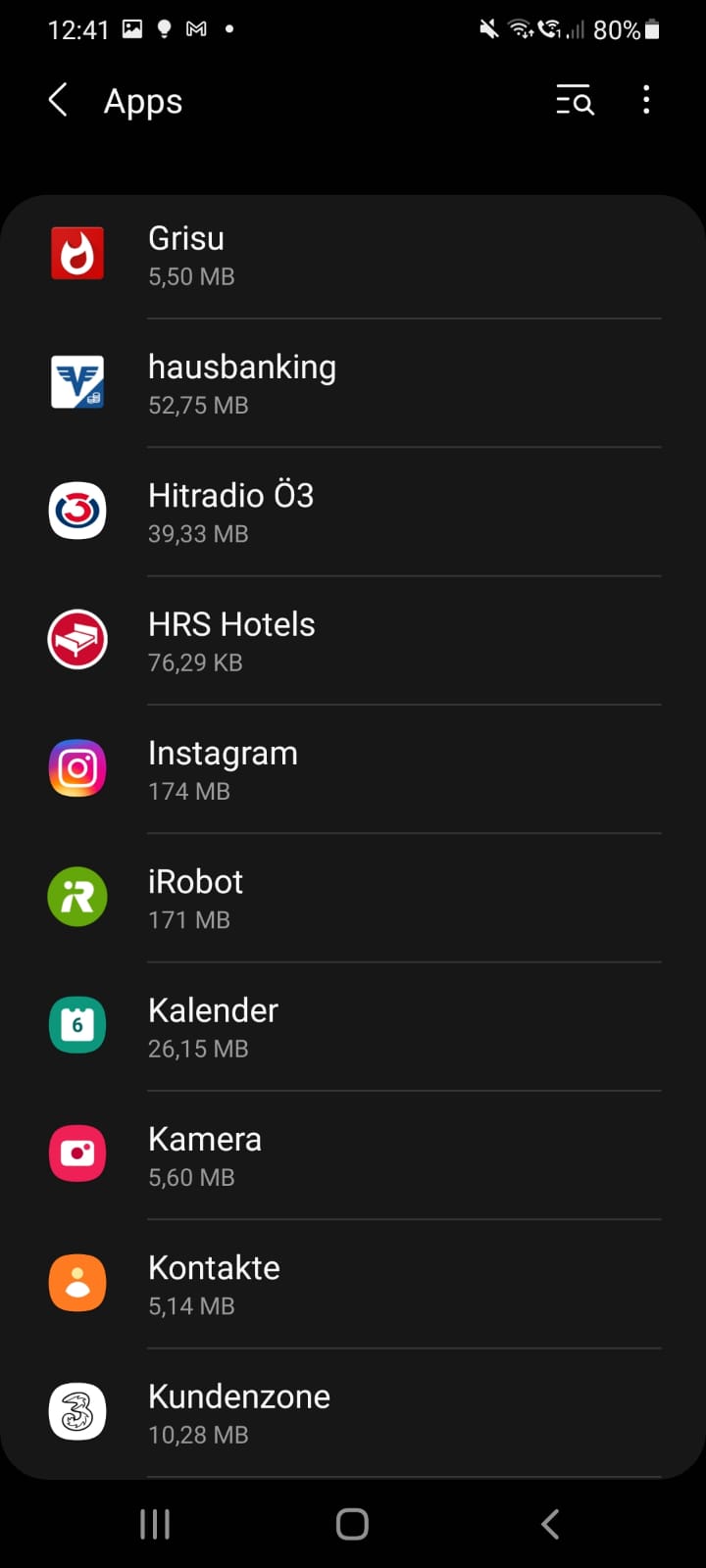This screenshot has height=1568, width=706.
Task: Tap the Kalender calendar icon
Action: click(x=76, y=1025)
